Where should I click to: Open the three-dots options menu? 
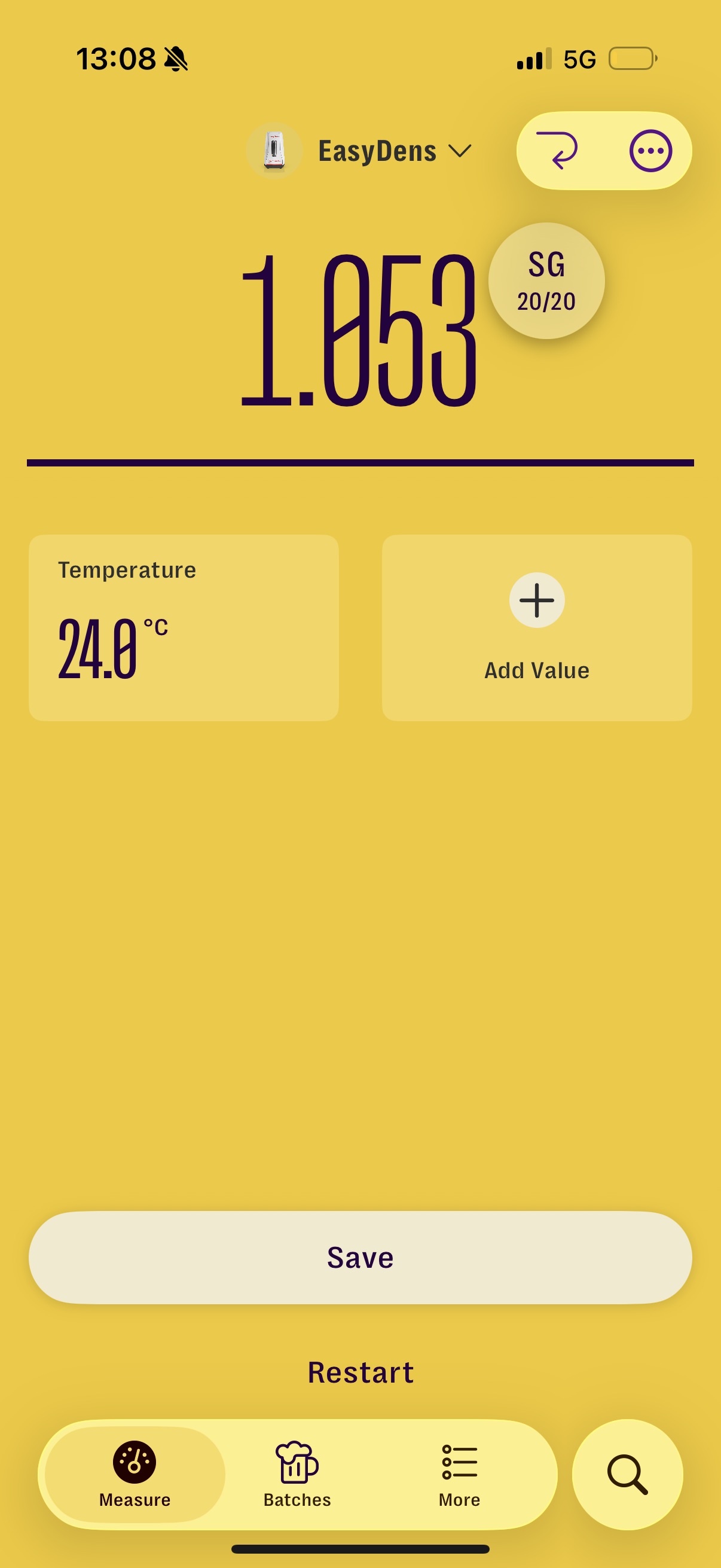point(650,150)
